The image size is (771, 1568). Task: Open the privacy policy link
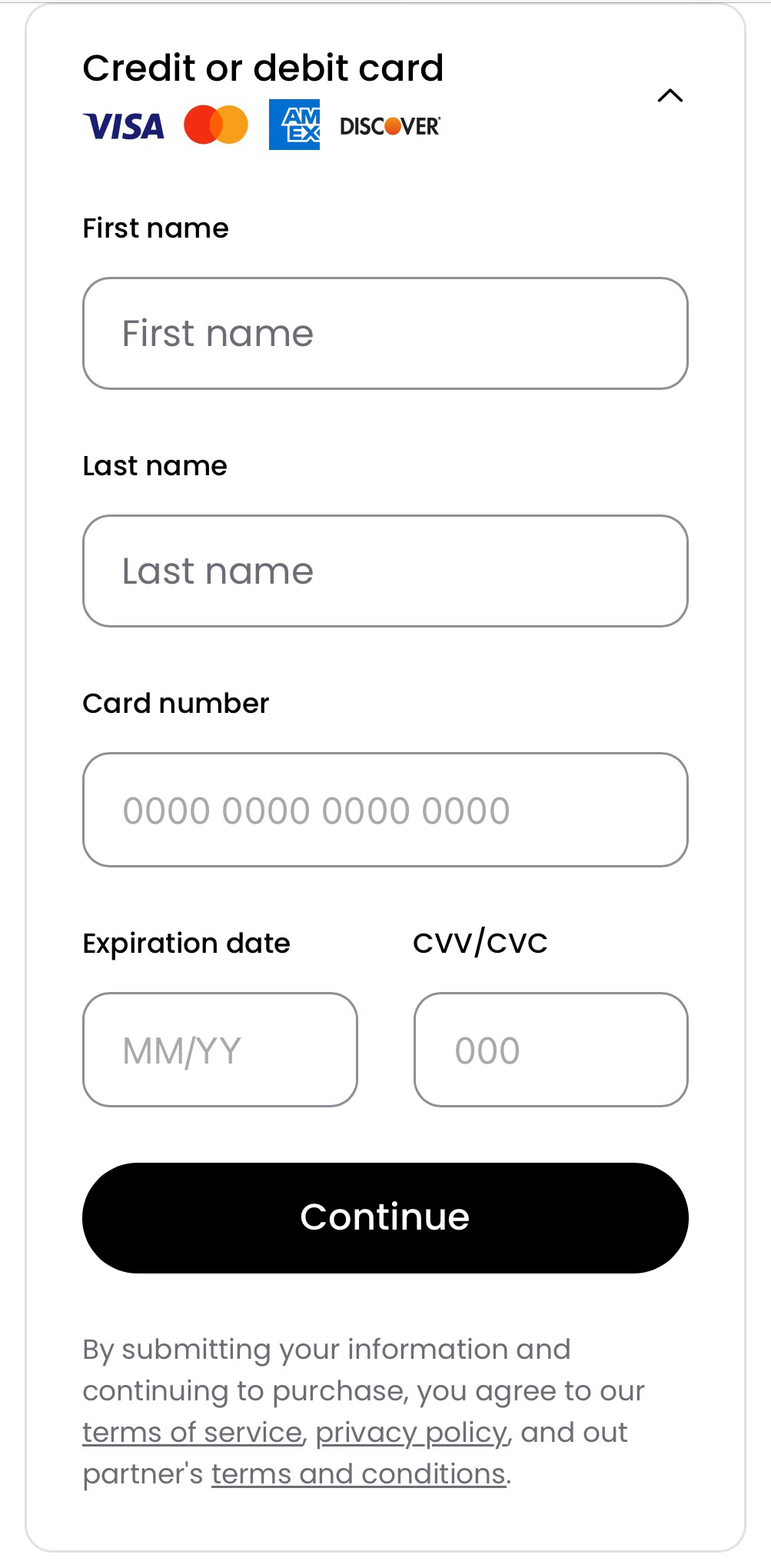pyautogui.click(x=411, y=1433)
